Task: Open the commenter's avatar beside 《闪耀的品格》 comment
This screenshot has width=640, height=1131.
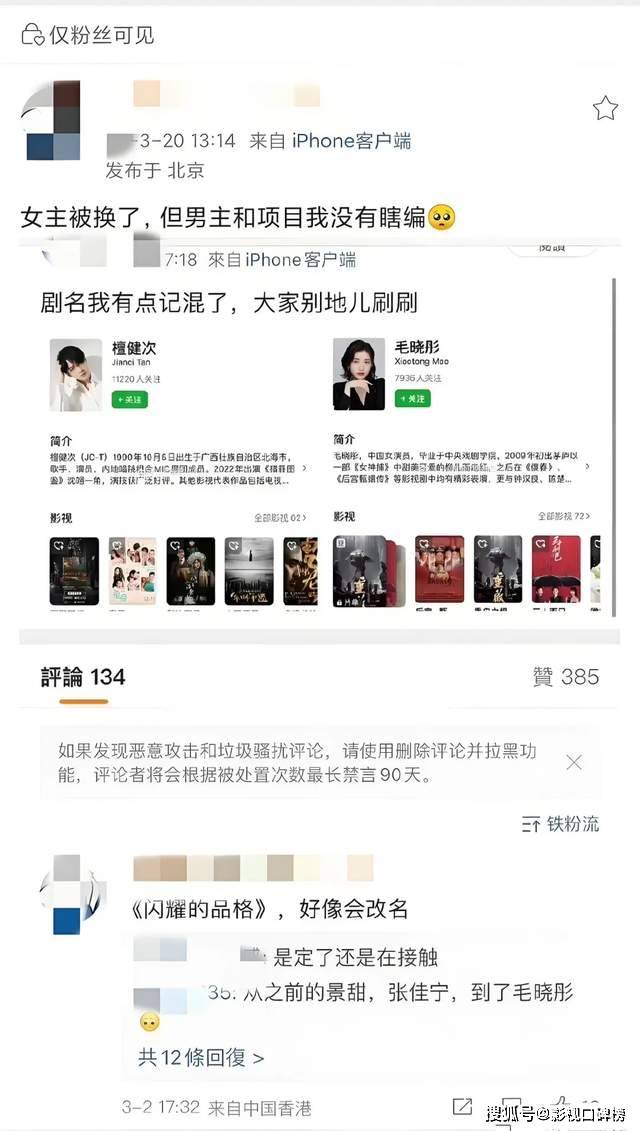Action: point(66,895)
